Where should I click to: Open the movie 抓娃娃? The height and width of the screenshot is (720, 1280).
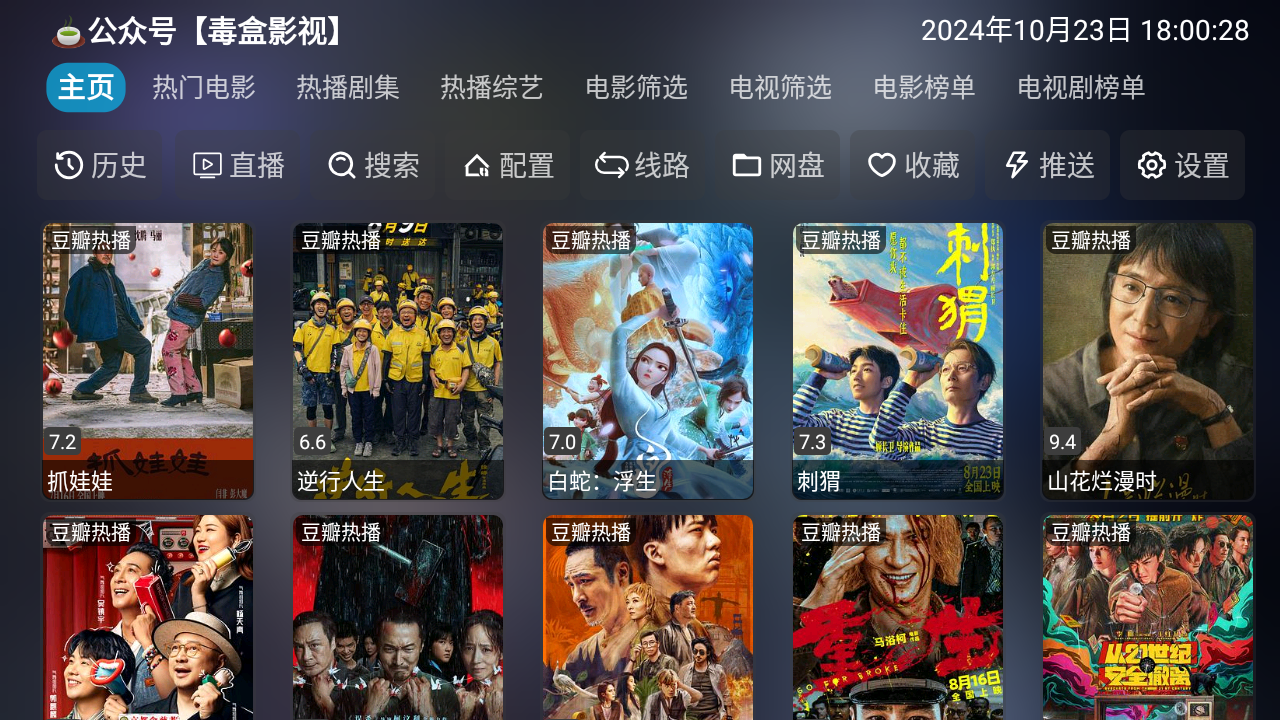(148, 360)
